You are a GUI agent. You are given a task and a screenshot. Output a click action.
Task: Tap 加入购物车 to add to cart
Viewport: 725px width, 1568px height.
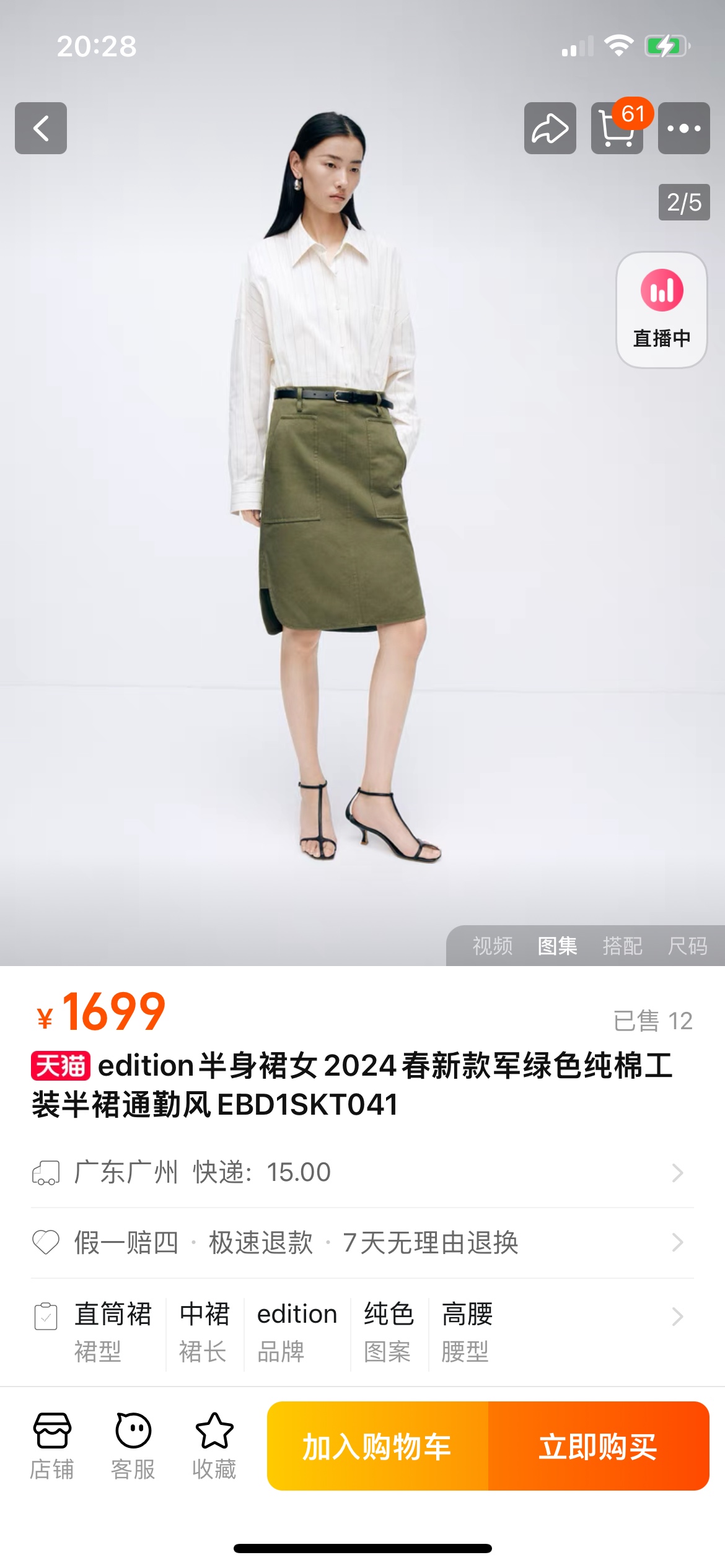click(x=378, y=1446)
